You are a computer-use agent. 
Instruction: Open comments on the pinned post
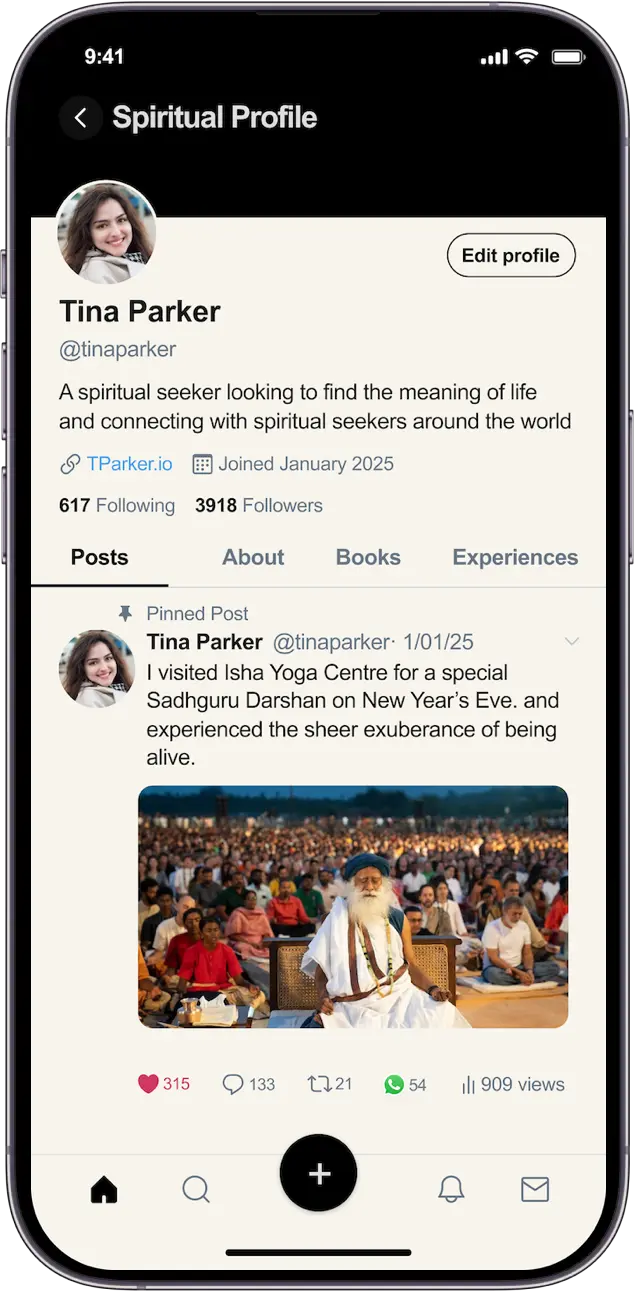(248, 1084)
